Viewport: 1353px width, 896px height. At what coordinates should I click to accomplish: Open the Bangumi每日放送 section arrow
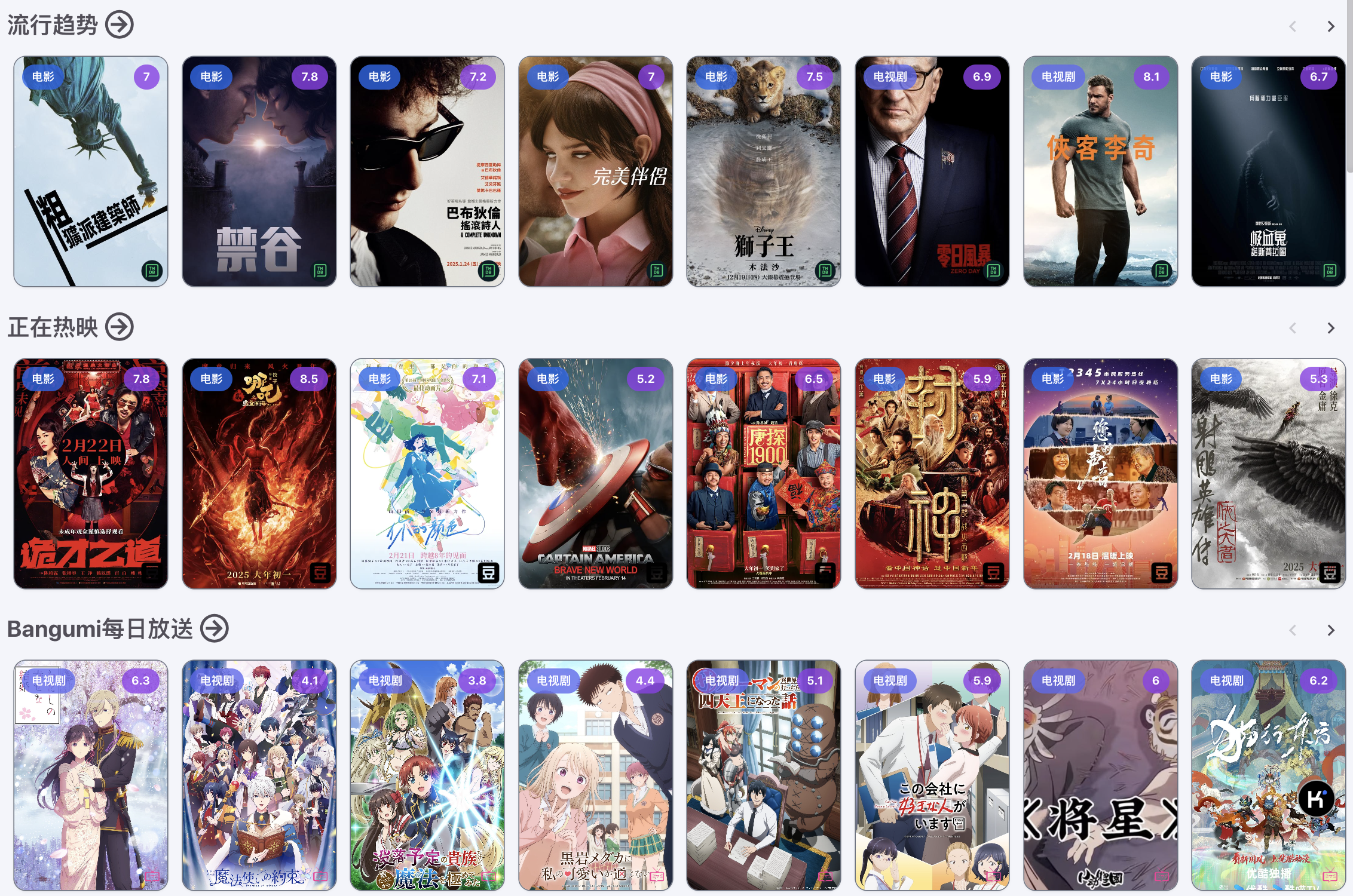click(215, 628)
